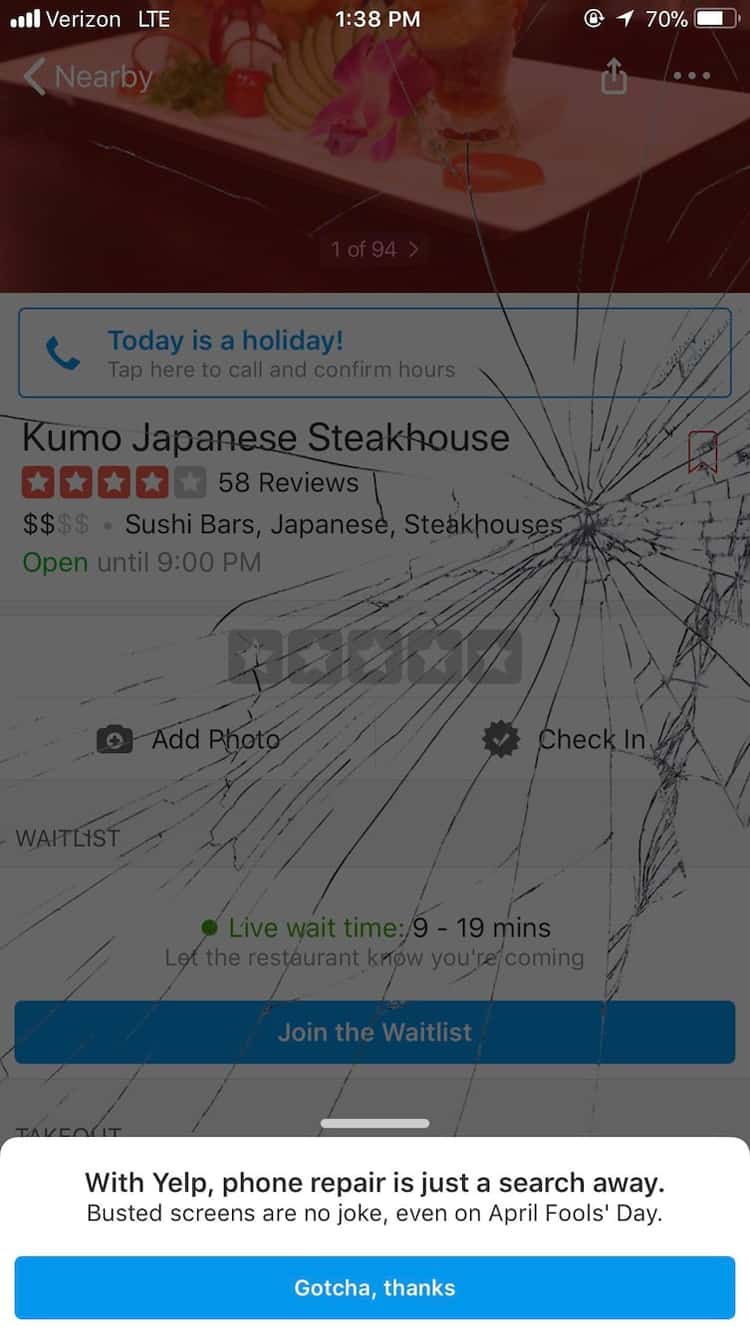
Task: Share this restaurant
Action: click(x=614, y=76)
